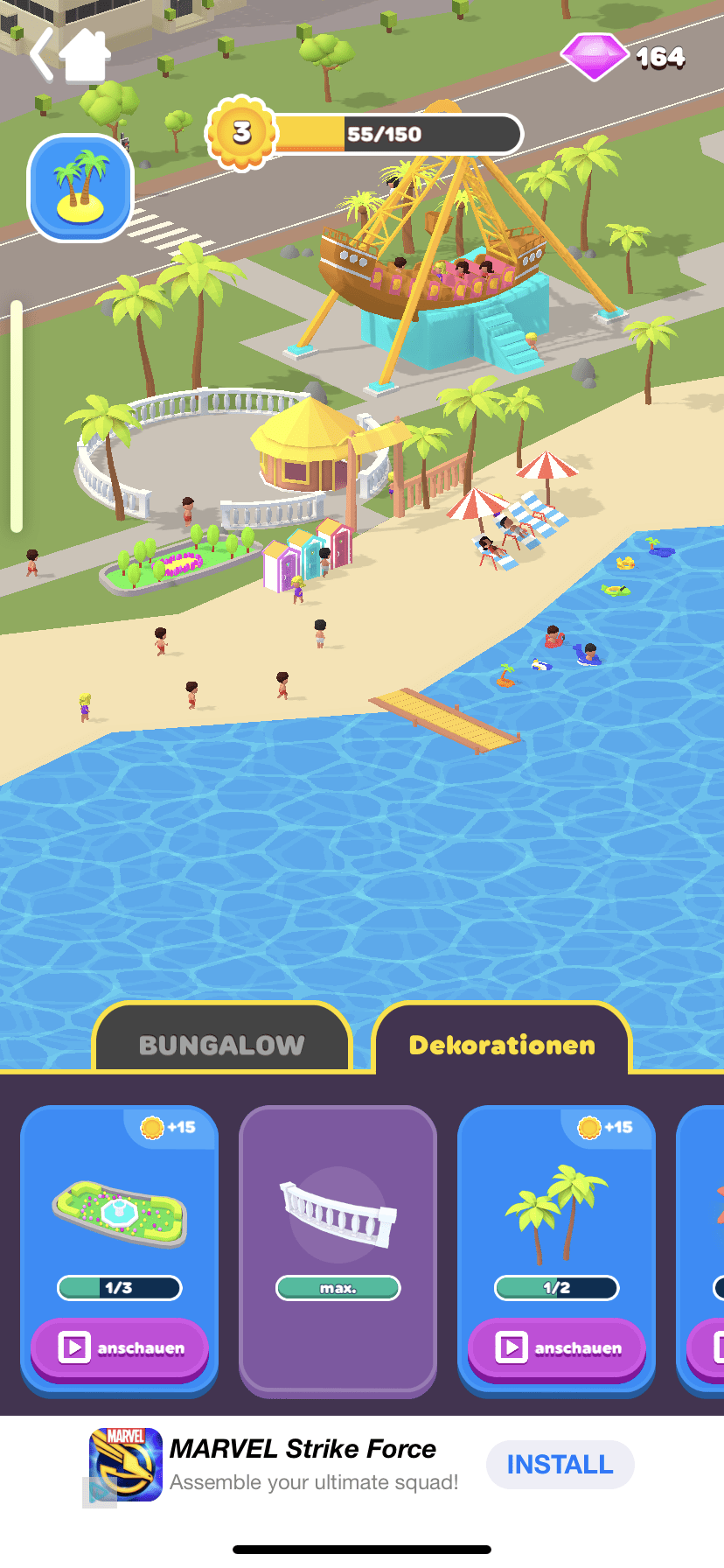Tap anschauen on the palm trees card
Image resolution: width=724 pixels, height=1568 pixels.
pyautogui.click(x=557, y=1347)
